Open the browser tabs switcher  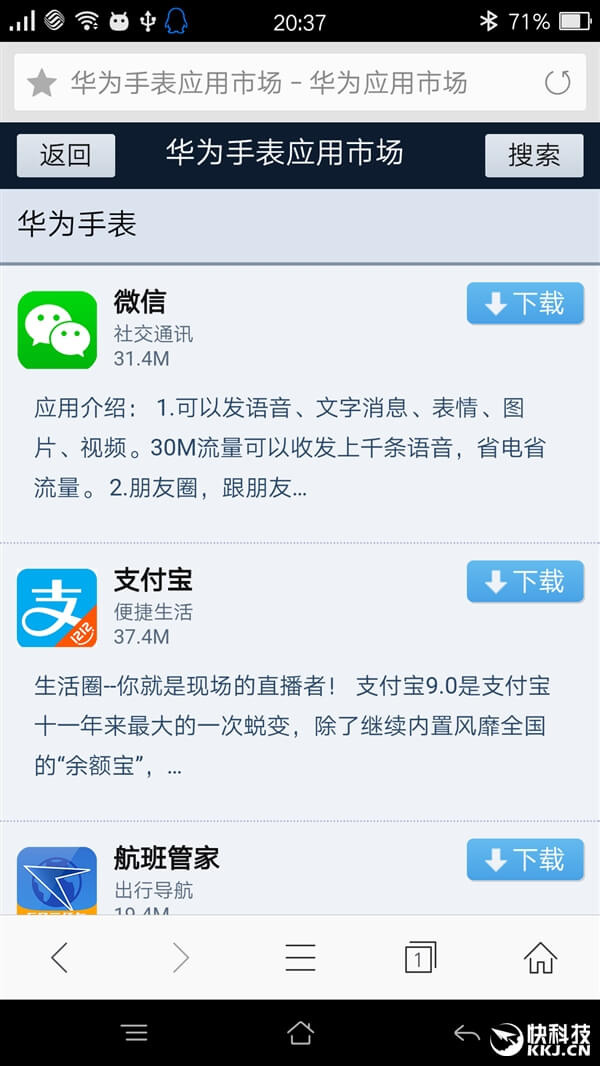[420, 957]
